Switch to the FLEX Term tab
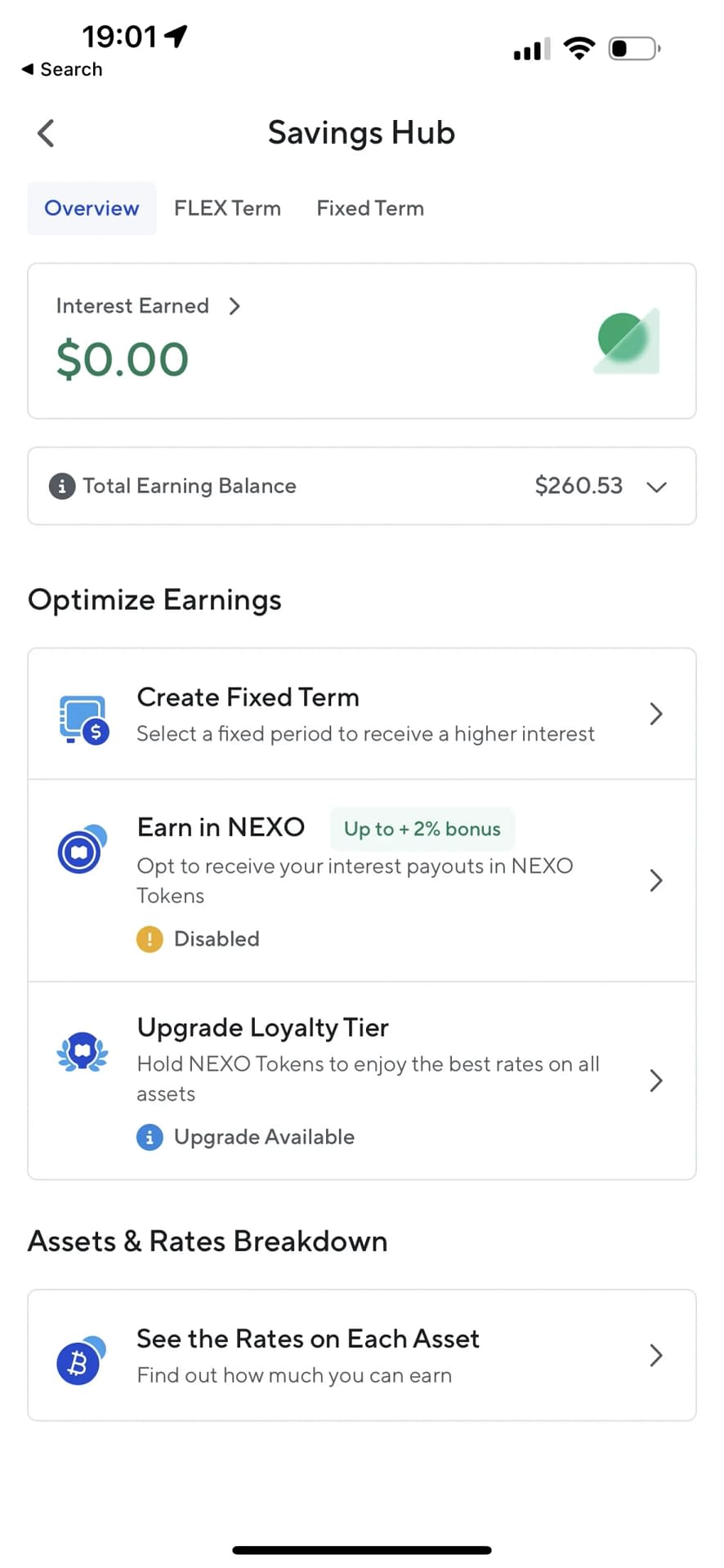Viewport: 724px width, 1568px height. pyautogui.click(x=227, y=208)
